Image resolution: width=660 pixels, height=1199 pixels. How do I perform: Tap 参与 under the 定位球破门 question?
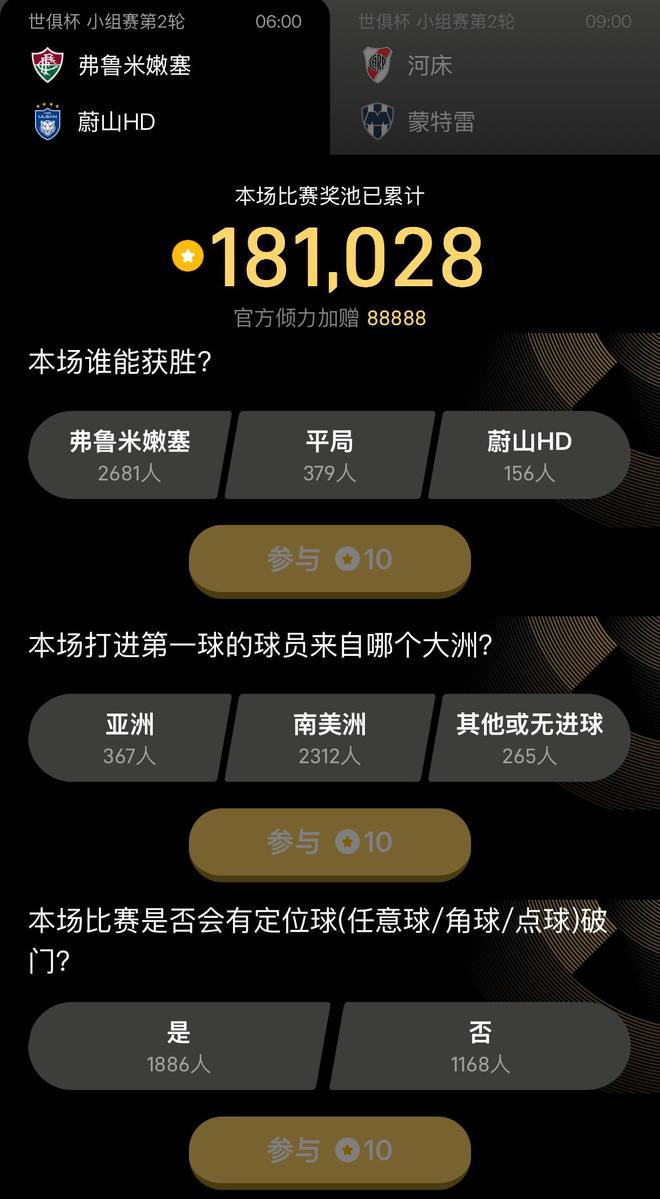tap(330, 1151)
